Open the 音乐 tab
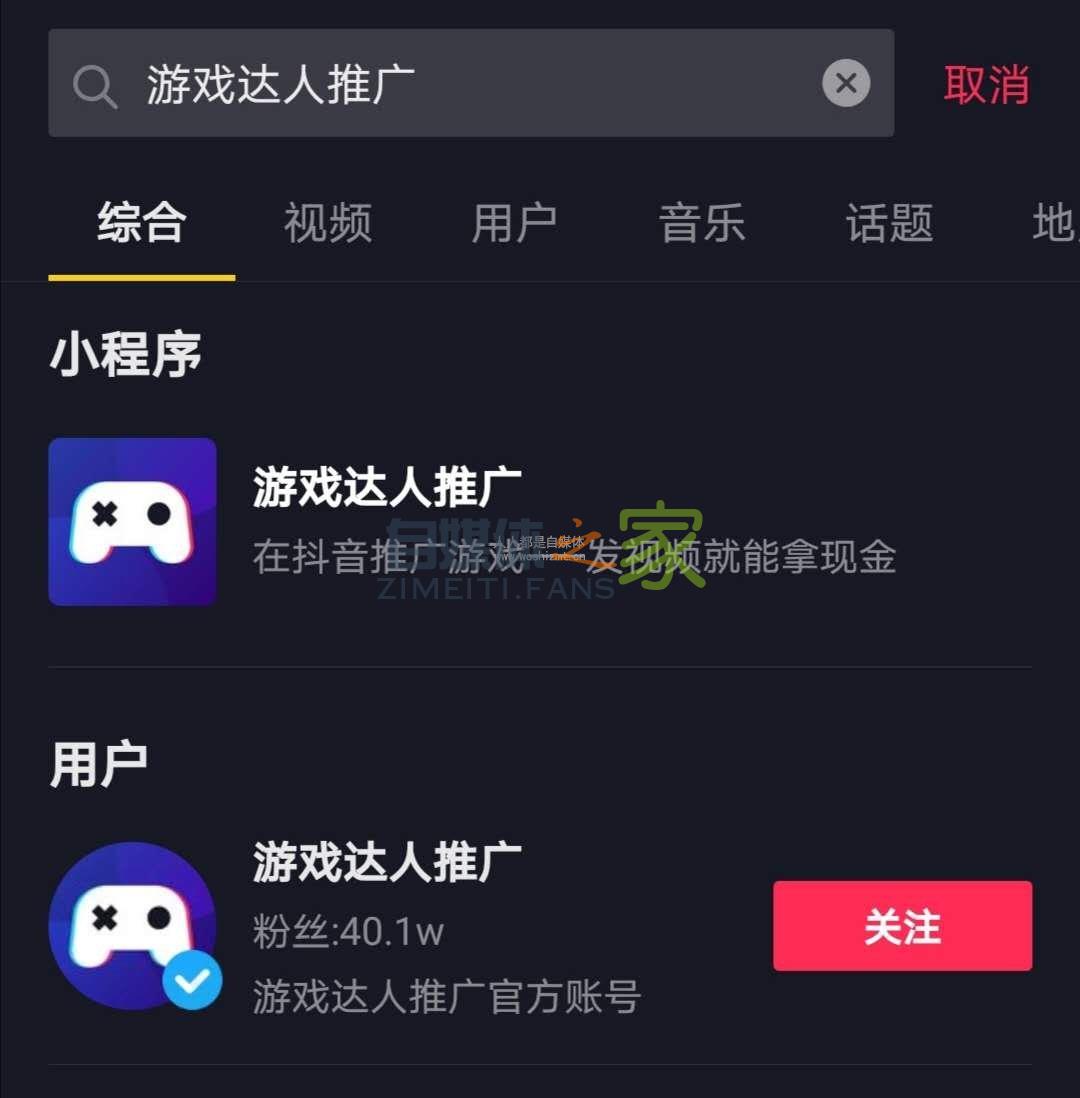The image size is (1080, 1098). [702, 223]
